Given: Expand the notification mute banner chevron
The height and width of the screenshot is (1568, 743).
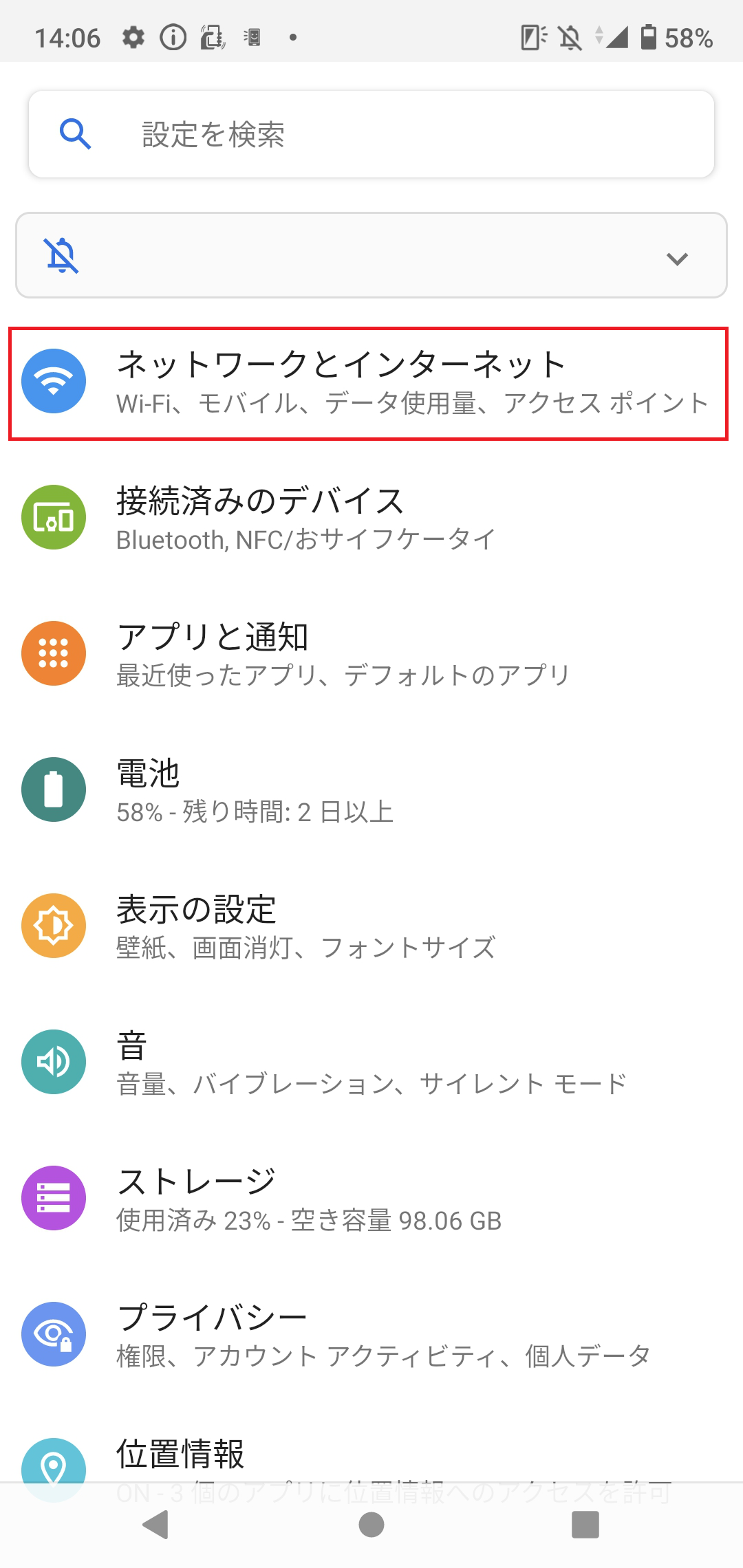Looking at the screenshot, I should (677, 258).
